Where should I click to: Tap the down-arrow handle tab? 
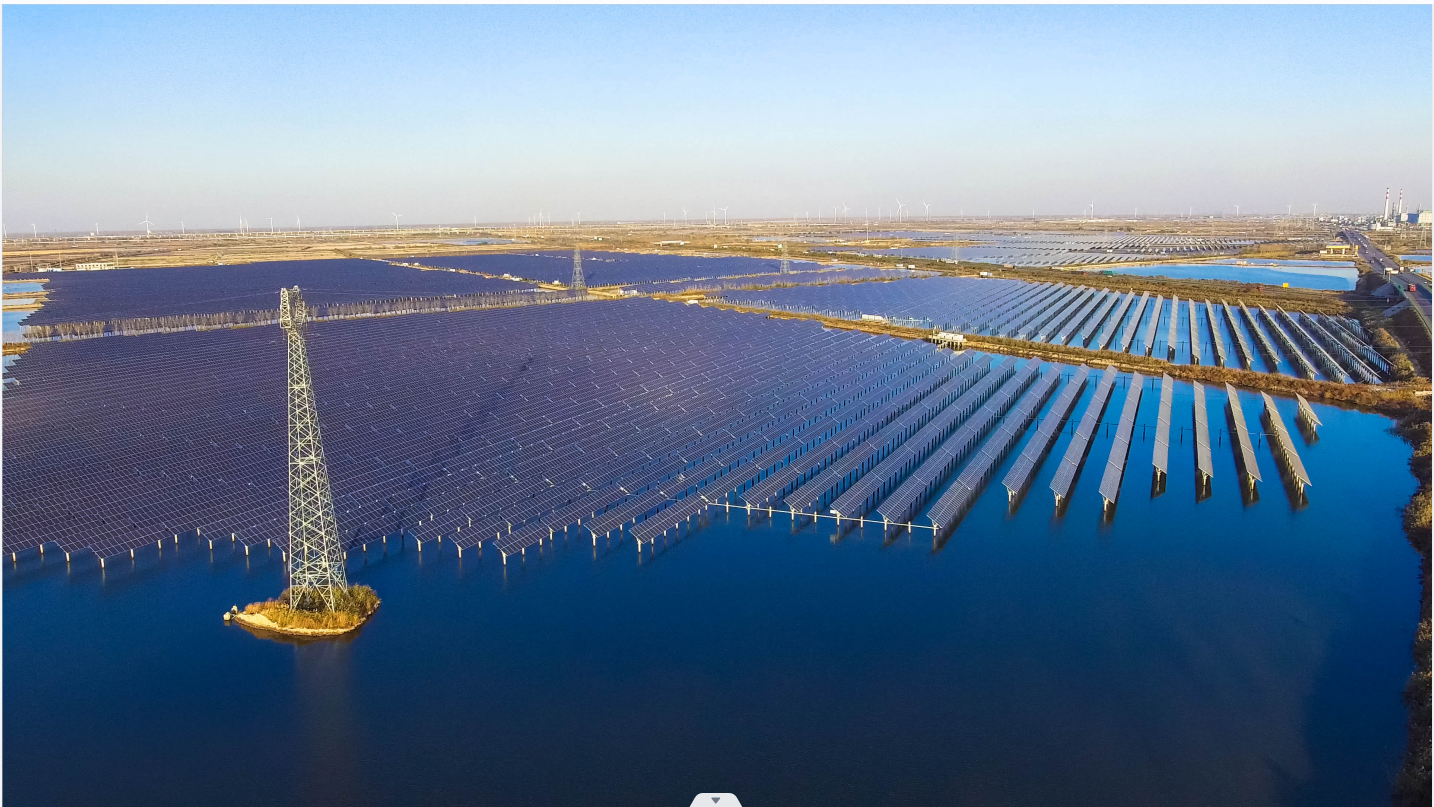click(x=715, y=800)
